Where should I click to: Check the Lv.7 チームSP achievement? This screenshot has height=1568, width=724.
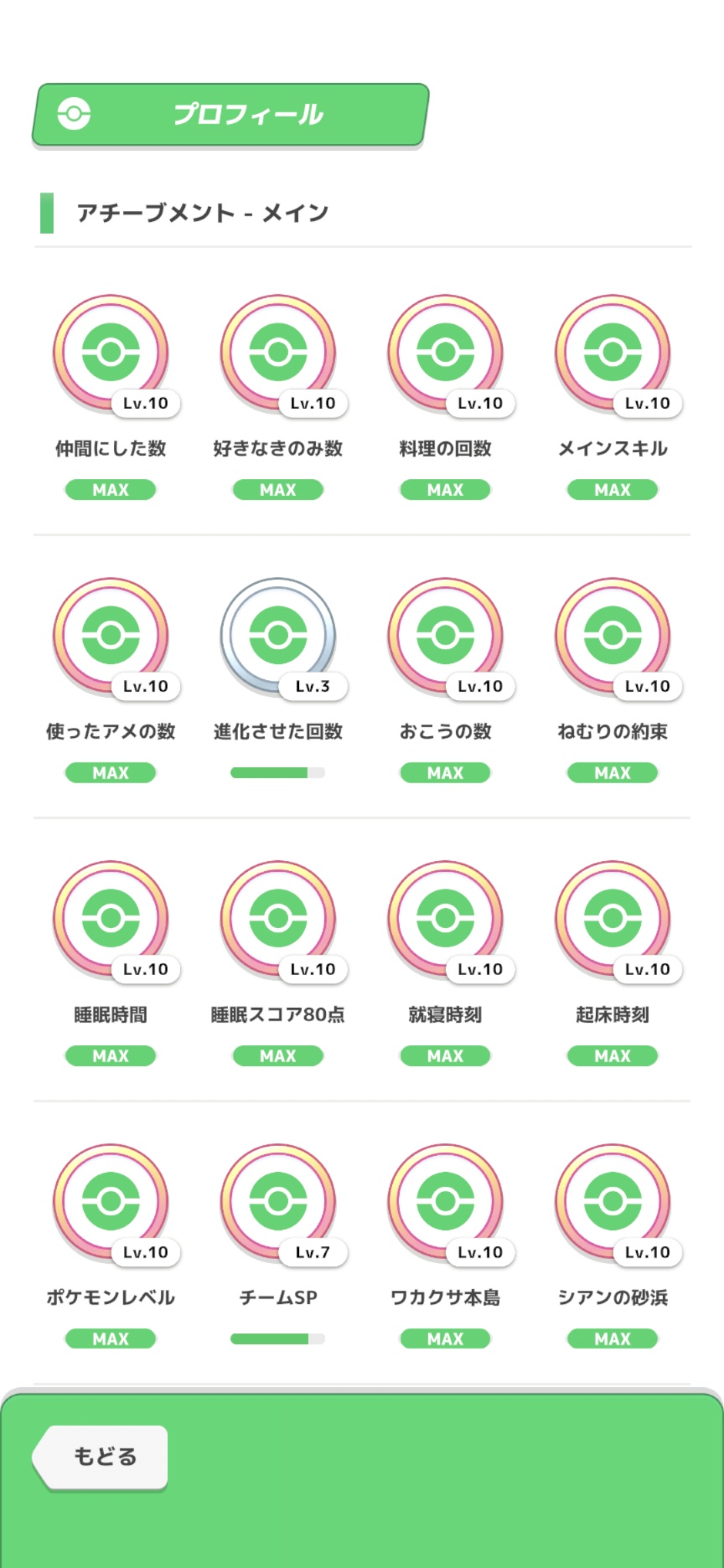pyautogui.click(x=278, y=1202)
